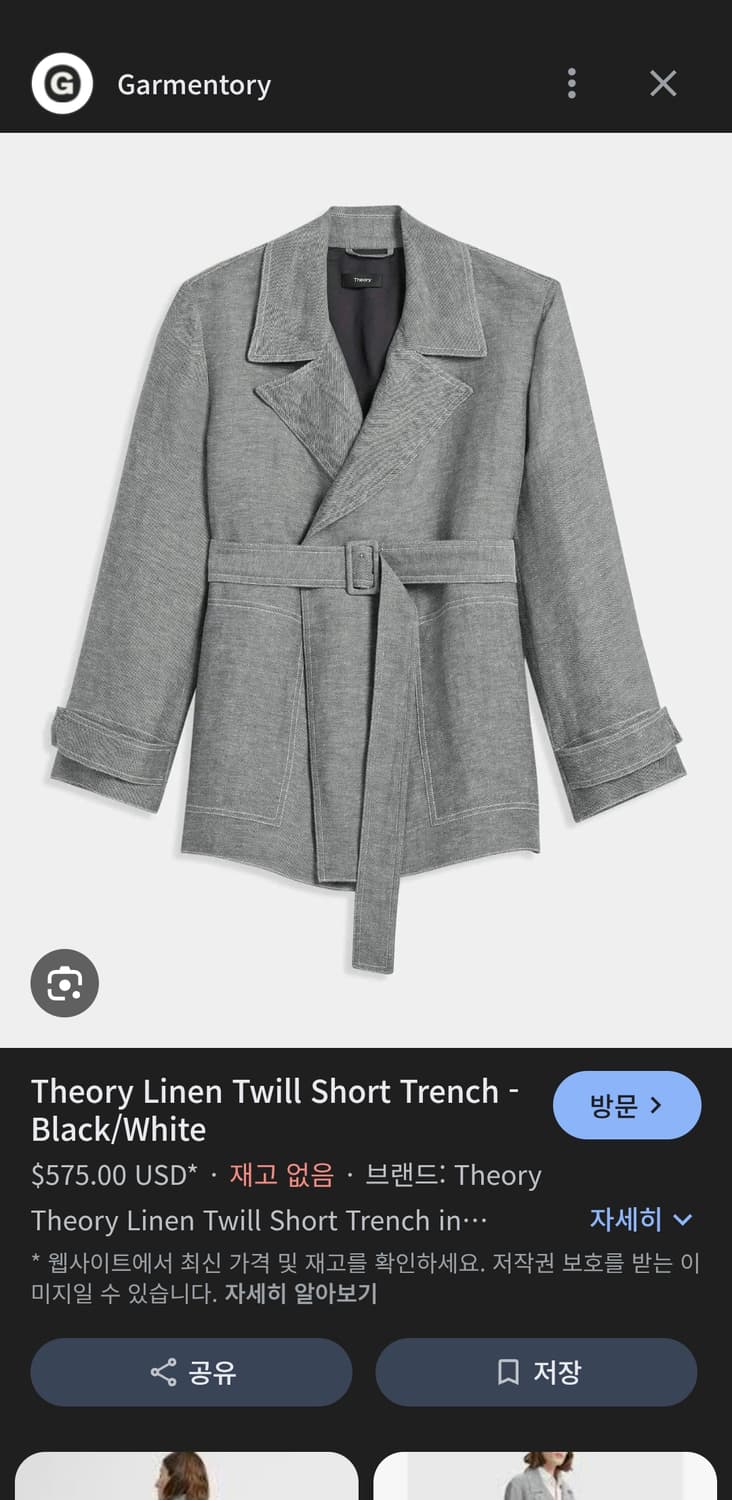
Task: Open the 자세히 알아보기 copyright link
Action: [301, 1293]
